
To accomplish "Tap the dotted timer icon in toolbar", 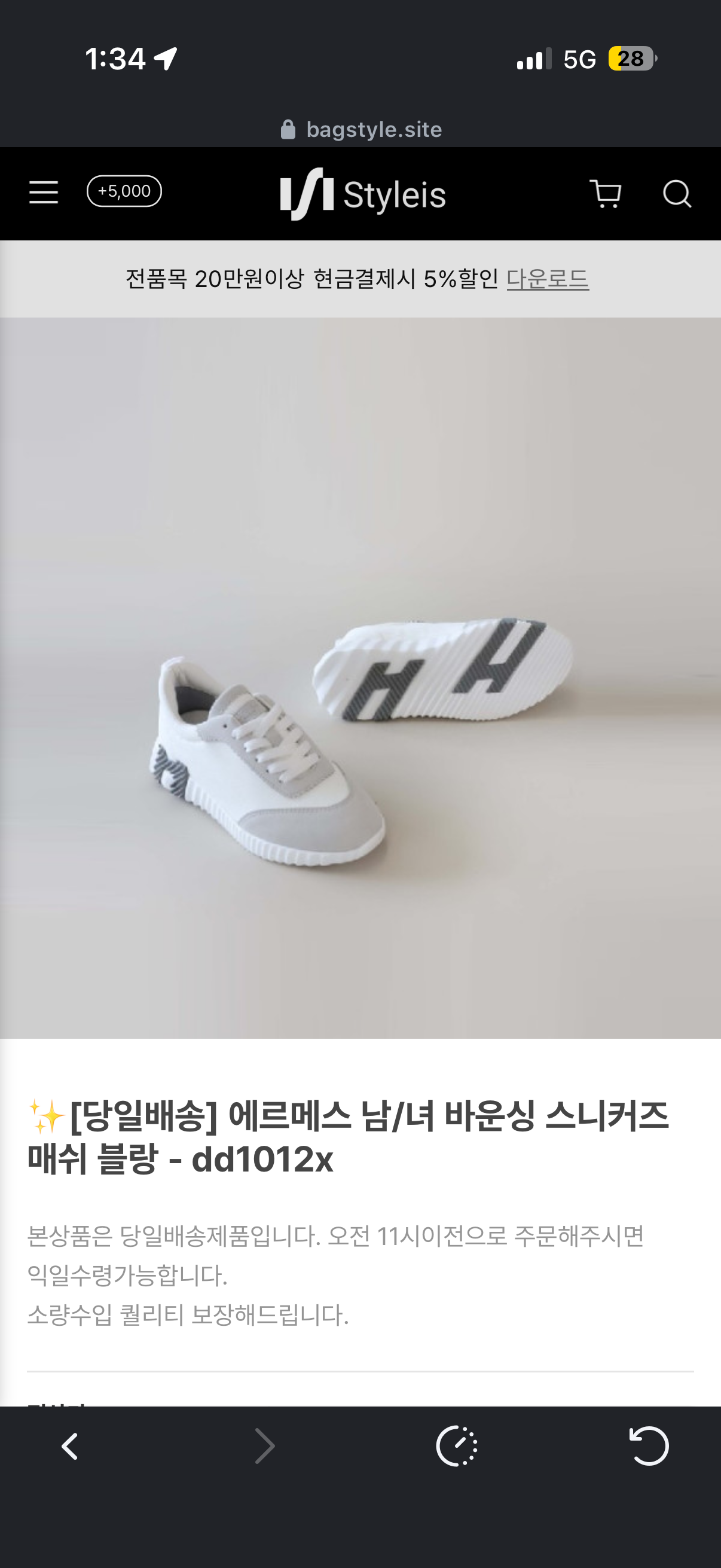I will point(456,1446).
